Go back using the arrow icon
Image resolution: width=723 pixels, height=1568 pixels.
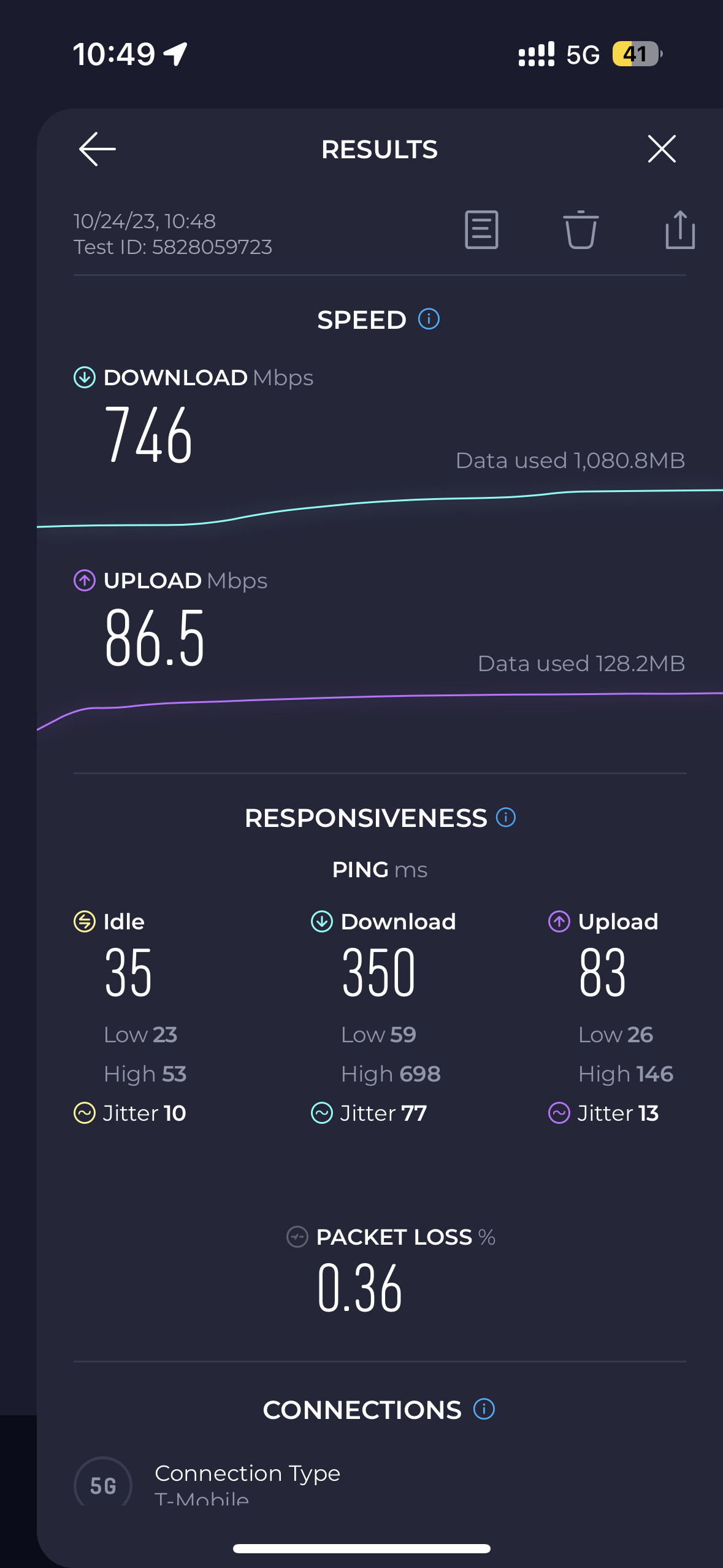pyautogui.click(x=98, y=149)
